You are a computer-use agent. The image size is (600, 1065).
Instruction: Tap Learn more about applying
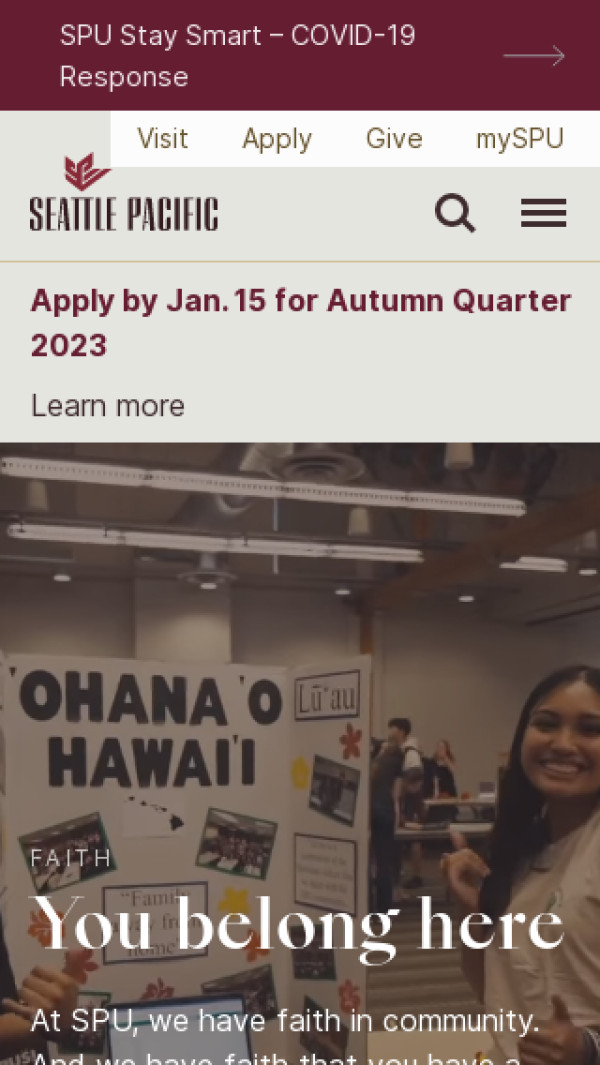pyautogui.click(x=108, y=406)
